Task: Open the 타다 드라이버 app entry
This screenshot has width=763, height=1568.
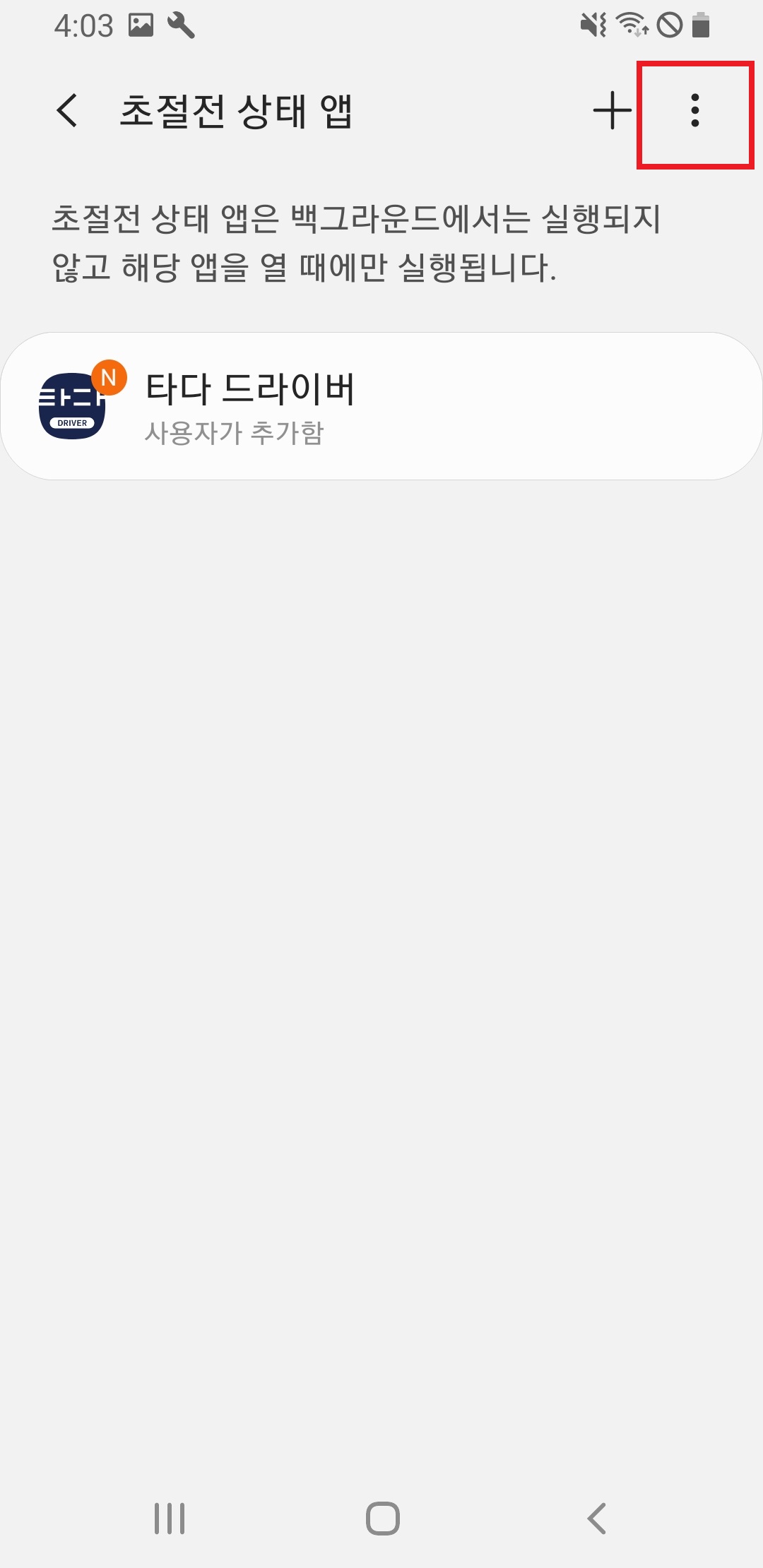Action: click(x=381, y=406)
